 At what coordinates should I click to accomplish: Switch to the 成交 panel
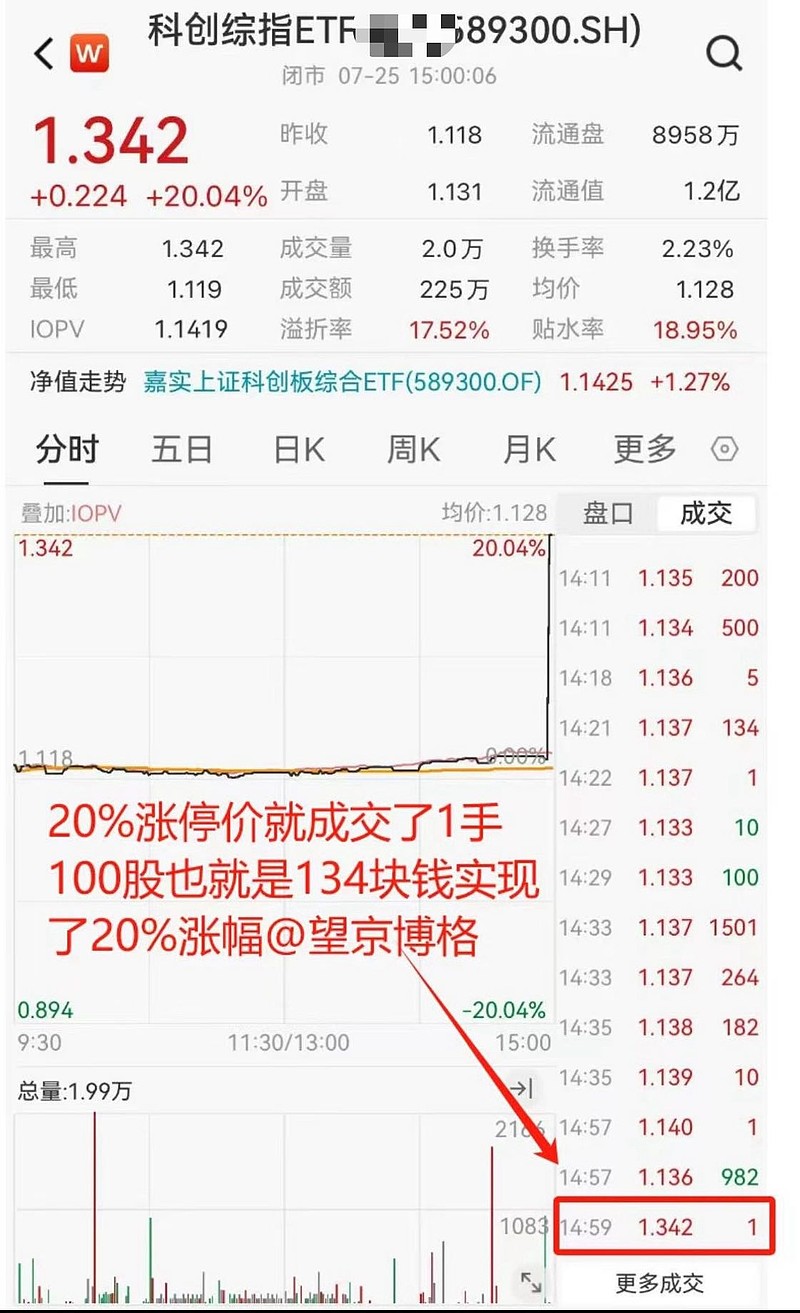coord(706,513)
